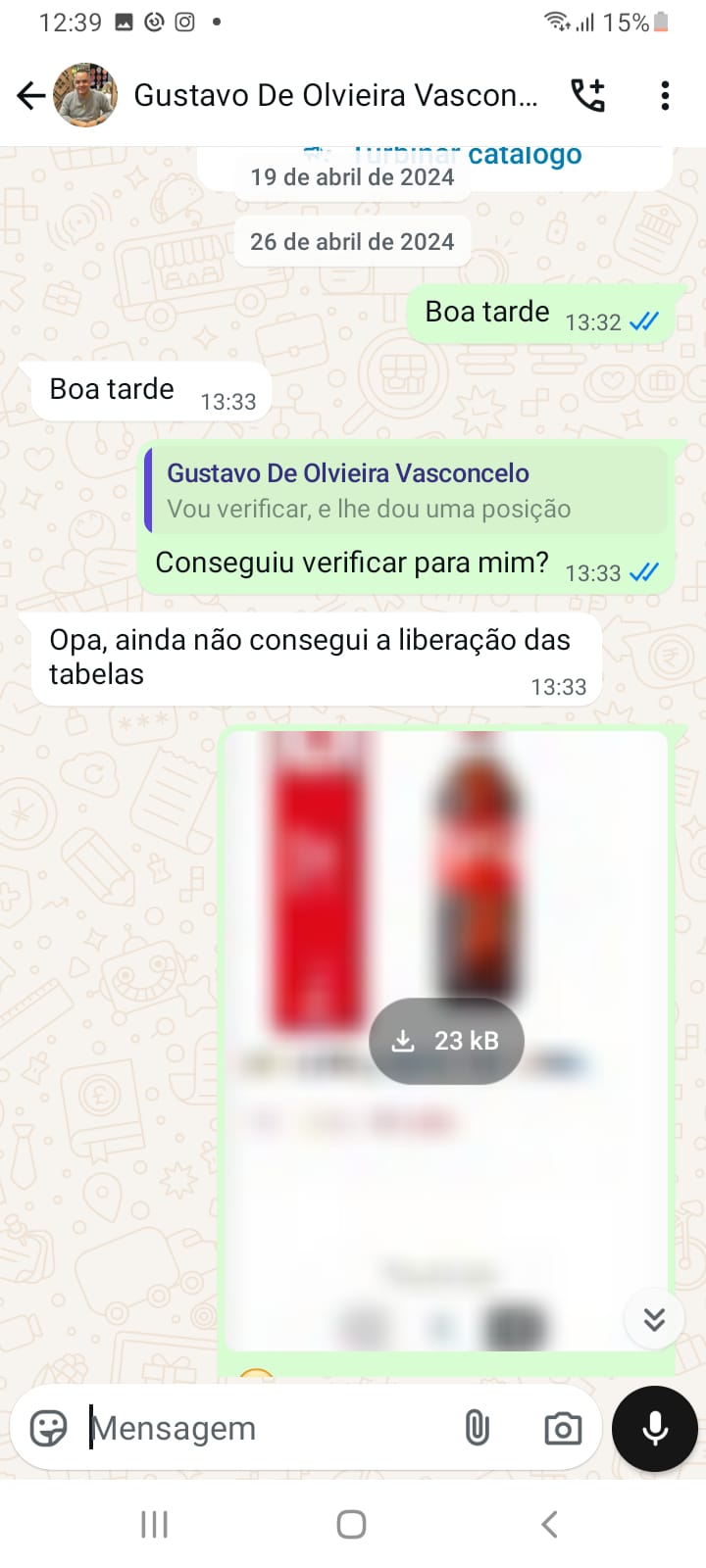Attach a file with the paperclip
Image resolution: width=706 pixels, height=1568 pixels.
click(x=477, y=1428)
